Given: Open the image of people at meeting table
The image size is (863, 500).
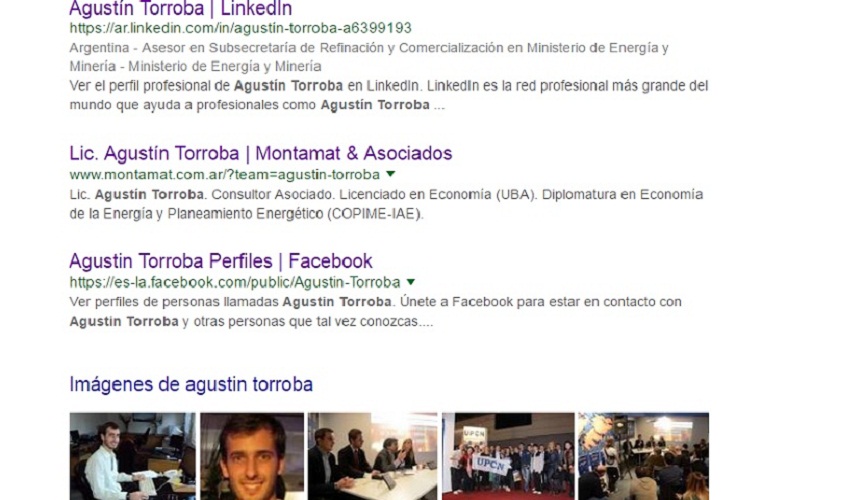Looking at the screenshot, I should [x=372, y=457].
